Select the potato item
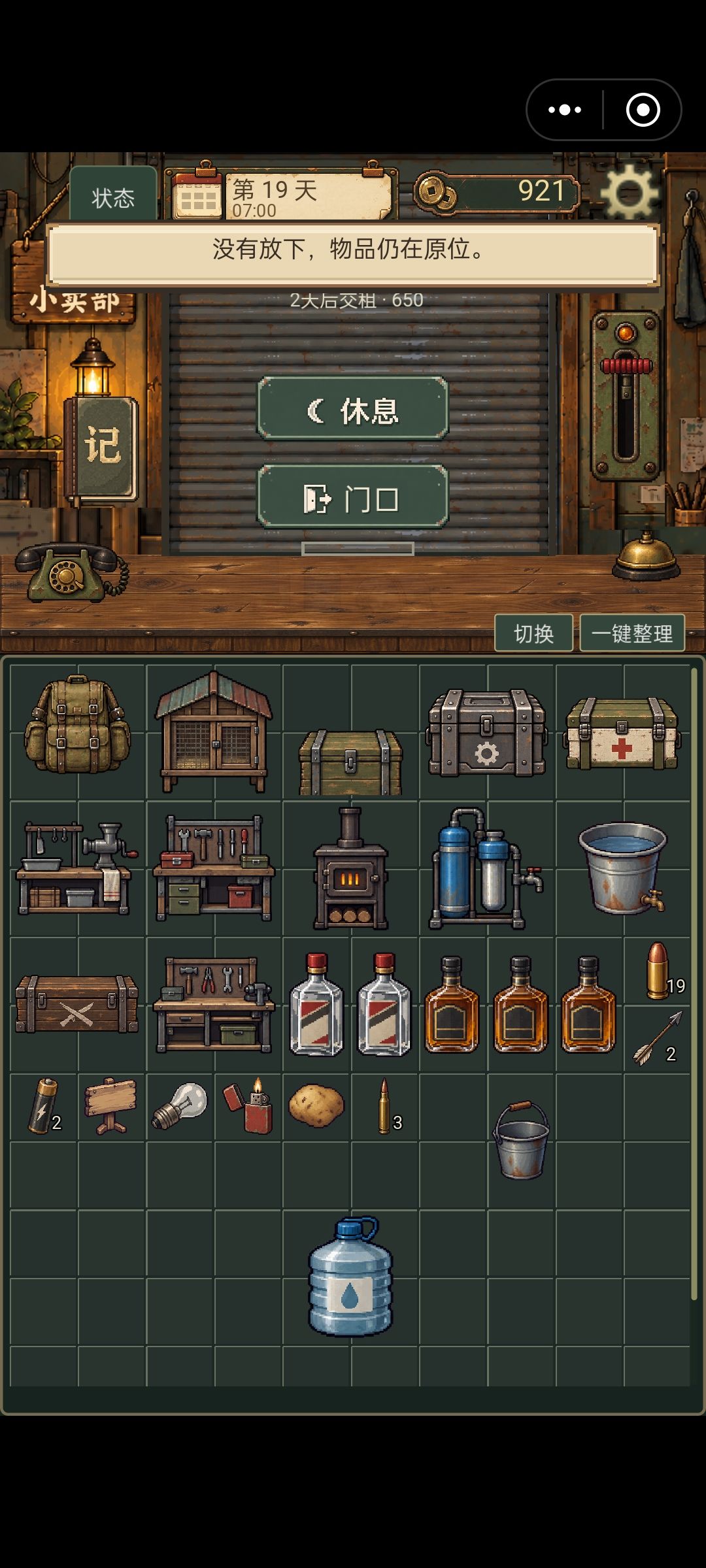The image size is (706, 1568). tap(316, 1106)
